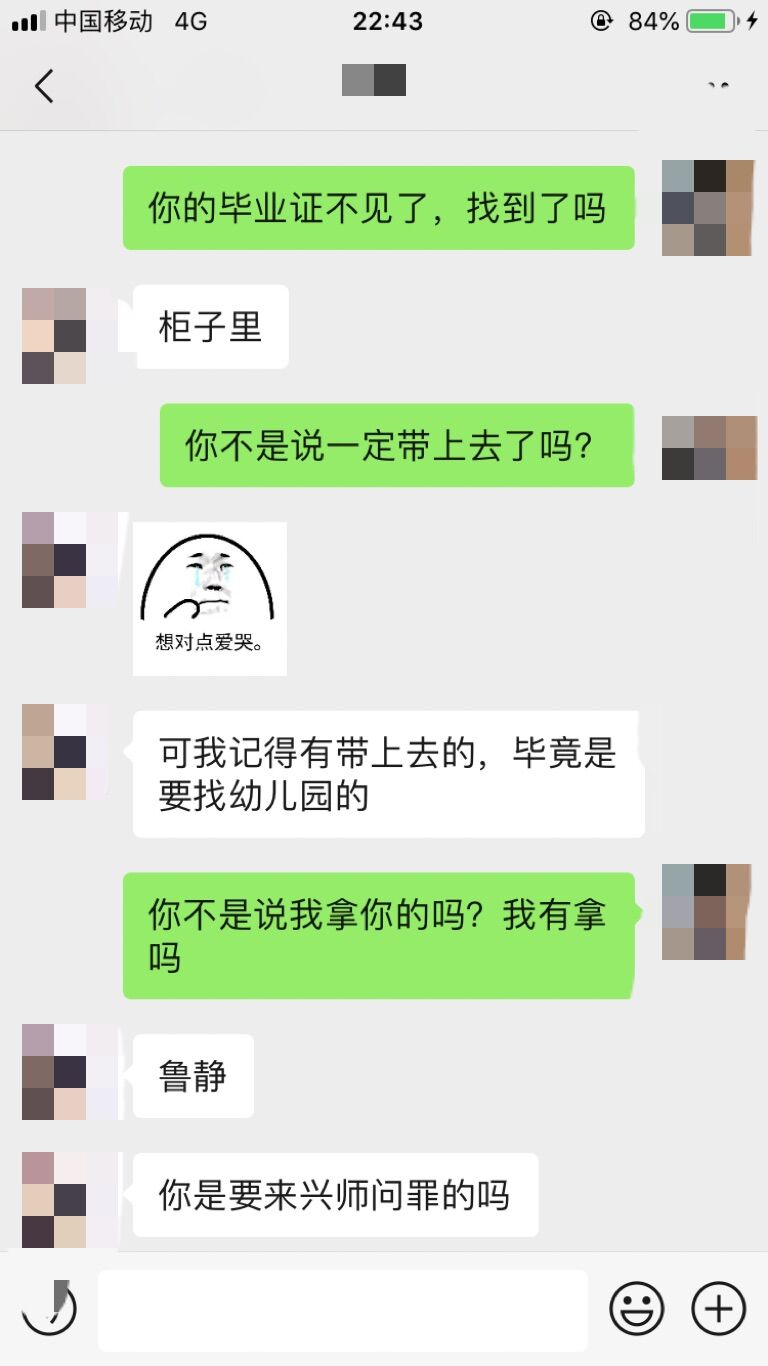Open the profile picture beside 柜子里
Viewport: 768px width, 1366px height.
pyautogui.click(x=54, y=336)
